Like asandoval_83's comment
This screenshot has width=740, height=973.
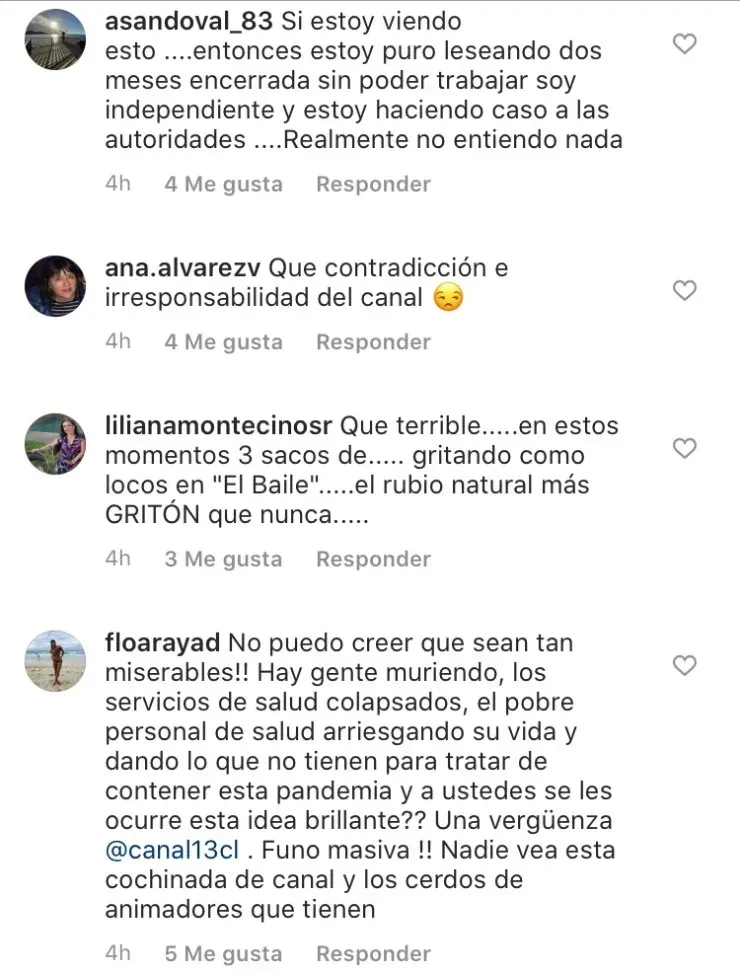[684, 44]
